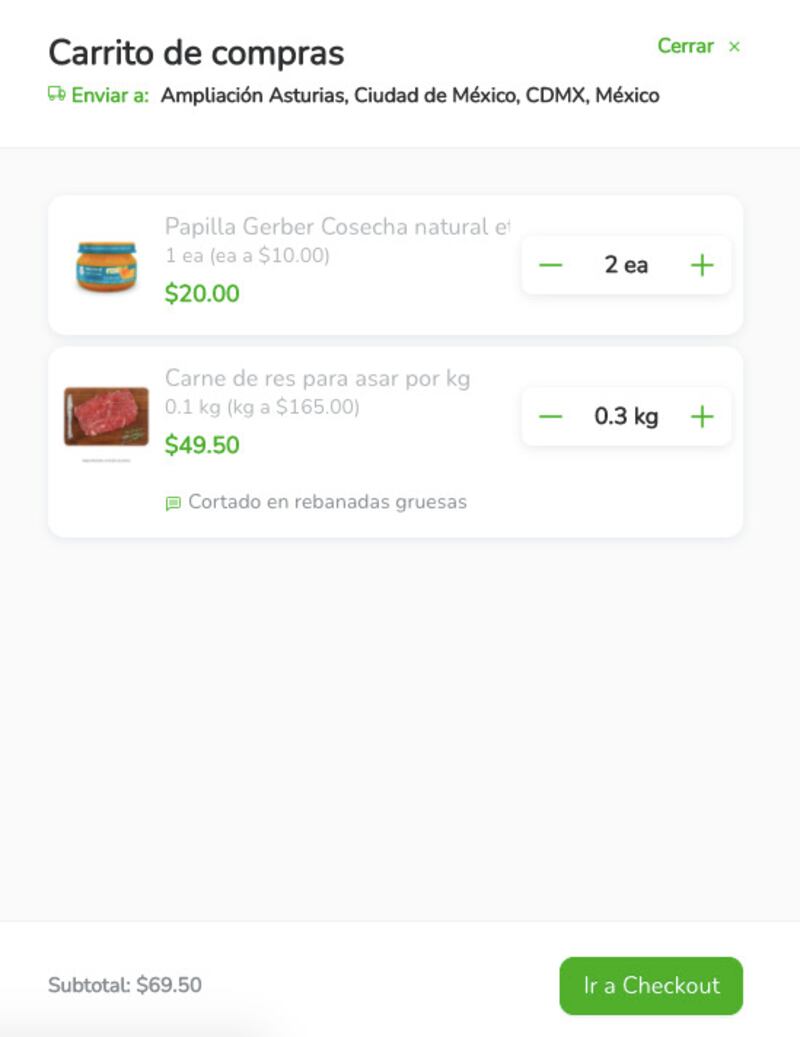800x1037 pixels.
Task: Decrease Papilla Gerber quantity by one
Action: pyautogui.click(x=551, y=265)
